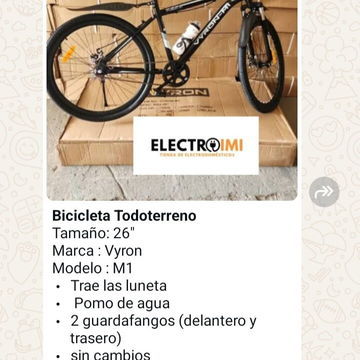Open the Vyron bicycle photo
360x360 pixels.
click(x=172, y=100)
